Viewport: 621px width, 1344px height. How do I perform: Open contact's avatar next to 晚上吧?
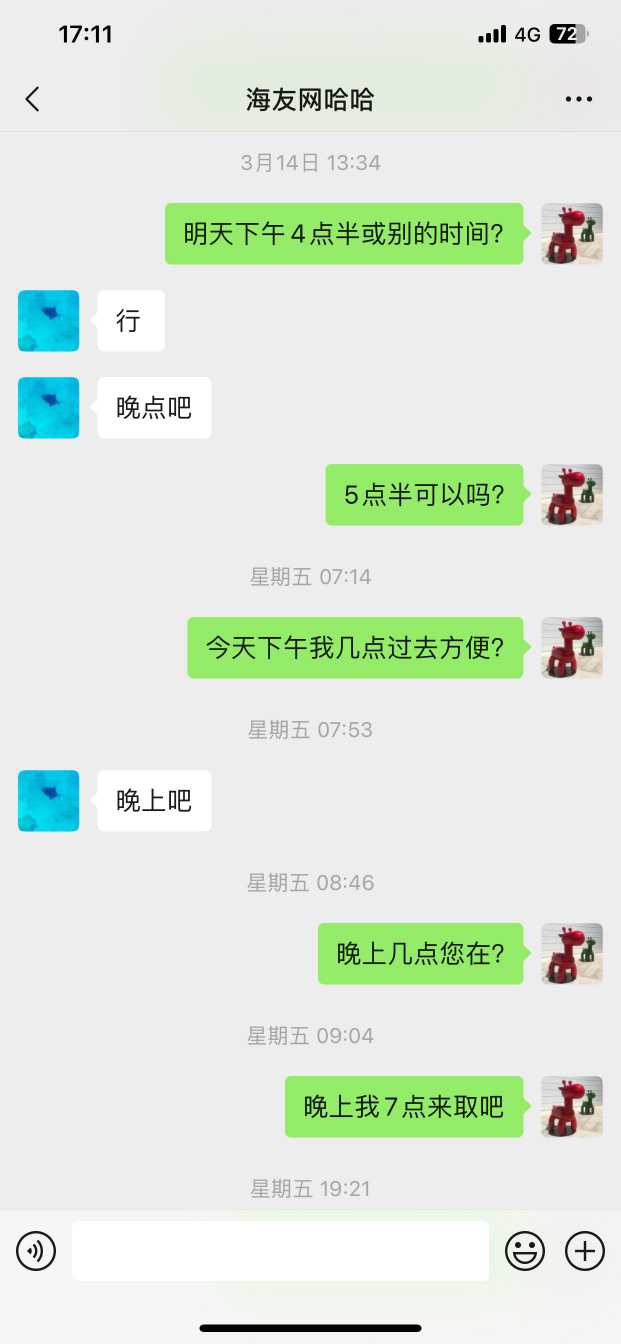pos(48,801)
